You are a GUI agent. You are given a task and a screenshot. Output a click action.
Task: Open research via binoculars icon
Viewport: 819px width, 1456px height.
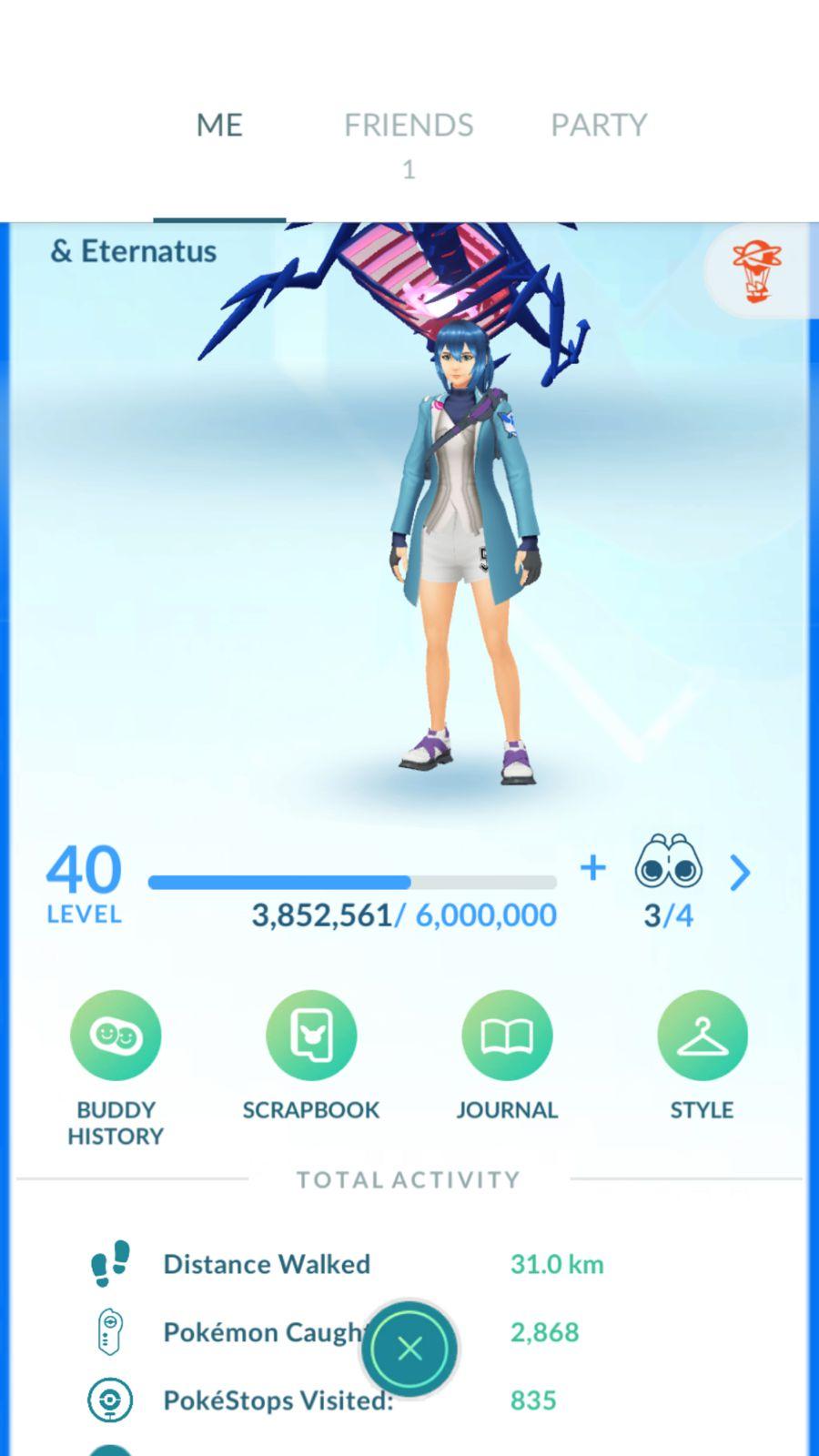tap(669, 863)
